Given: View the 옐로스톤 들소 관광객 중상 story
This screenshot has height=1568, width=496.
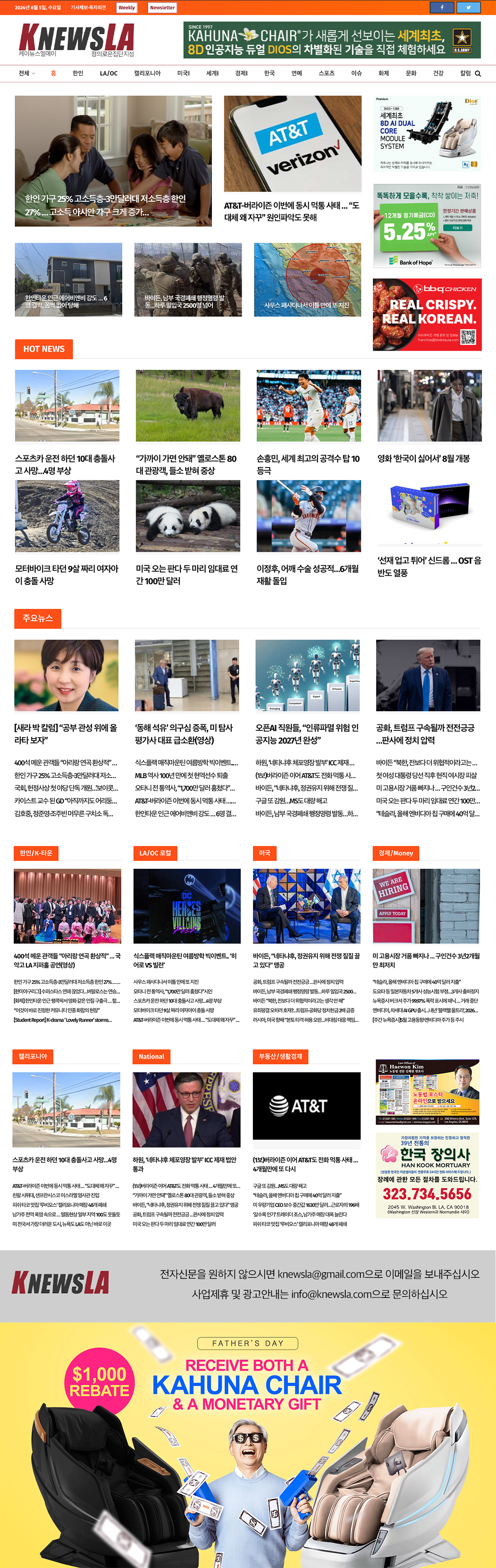Looking at the screenshot, I should 186,464.
